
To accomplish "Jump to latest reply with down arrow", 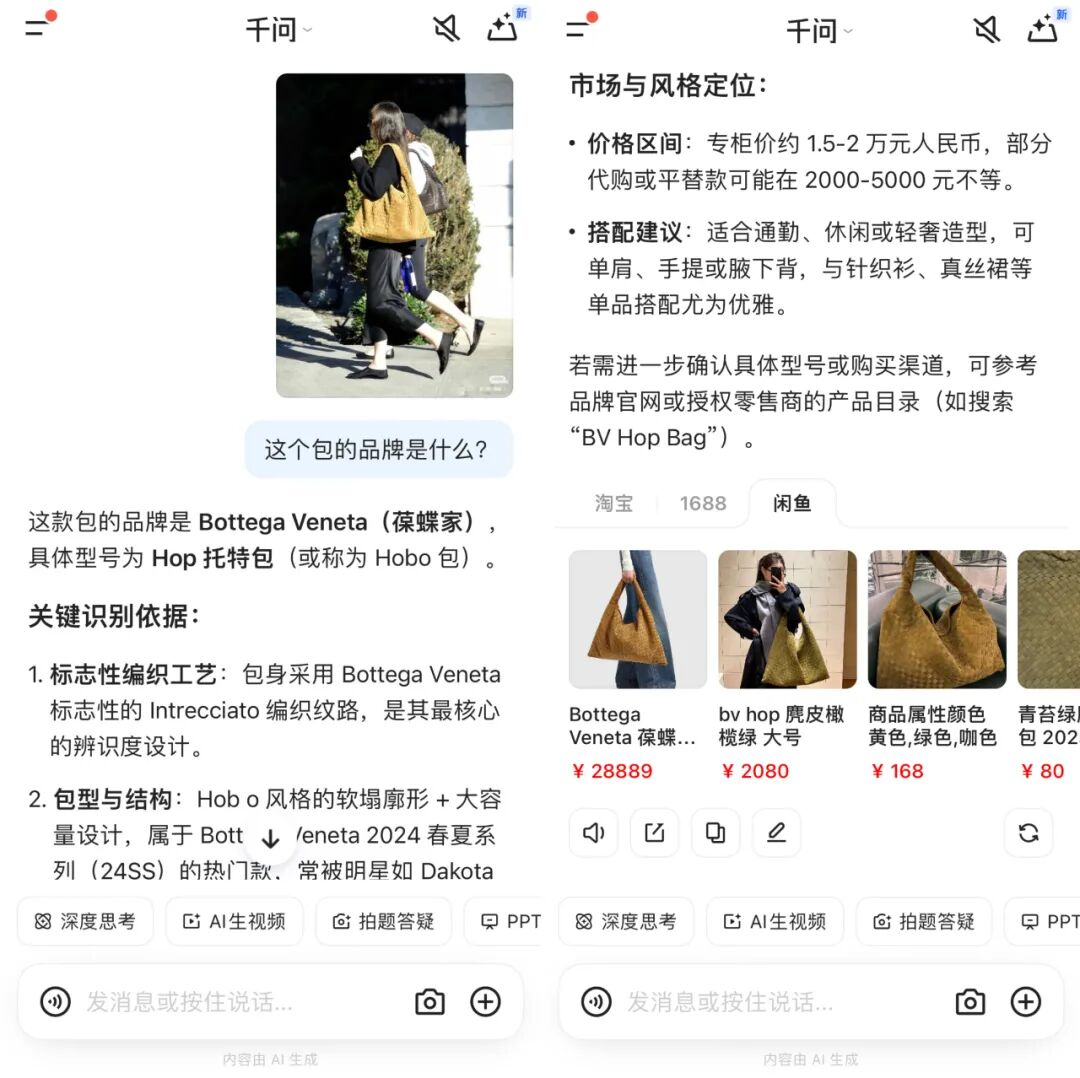I will pyautogui.click(x=271, y=838).
